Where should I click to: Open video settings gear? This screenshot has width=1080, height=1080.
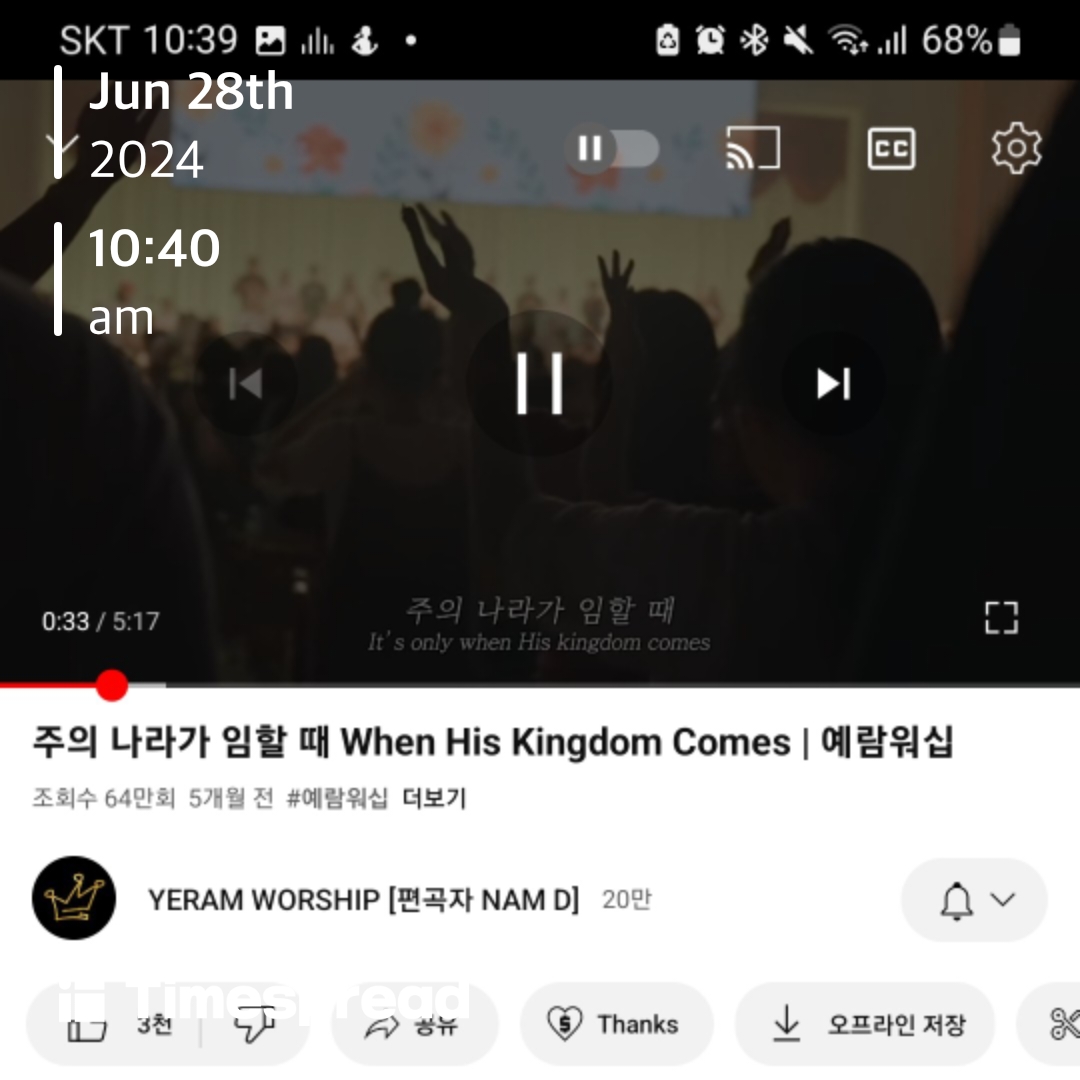(x=1016, y=150)
